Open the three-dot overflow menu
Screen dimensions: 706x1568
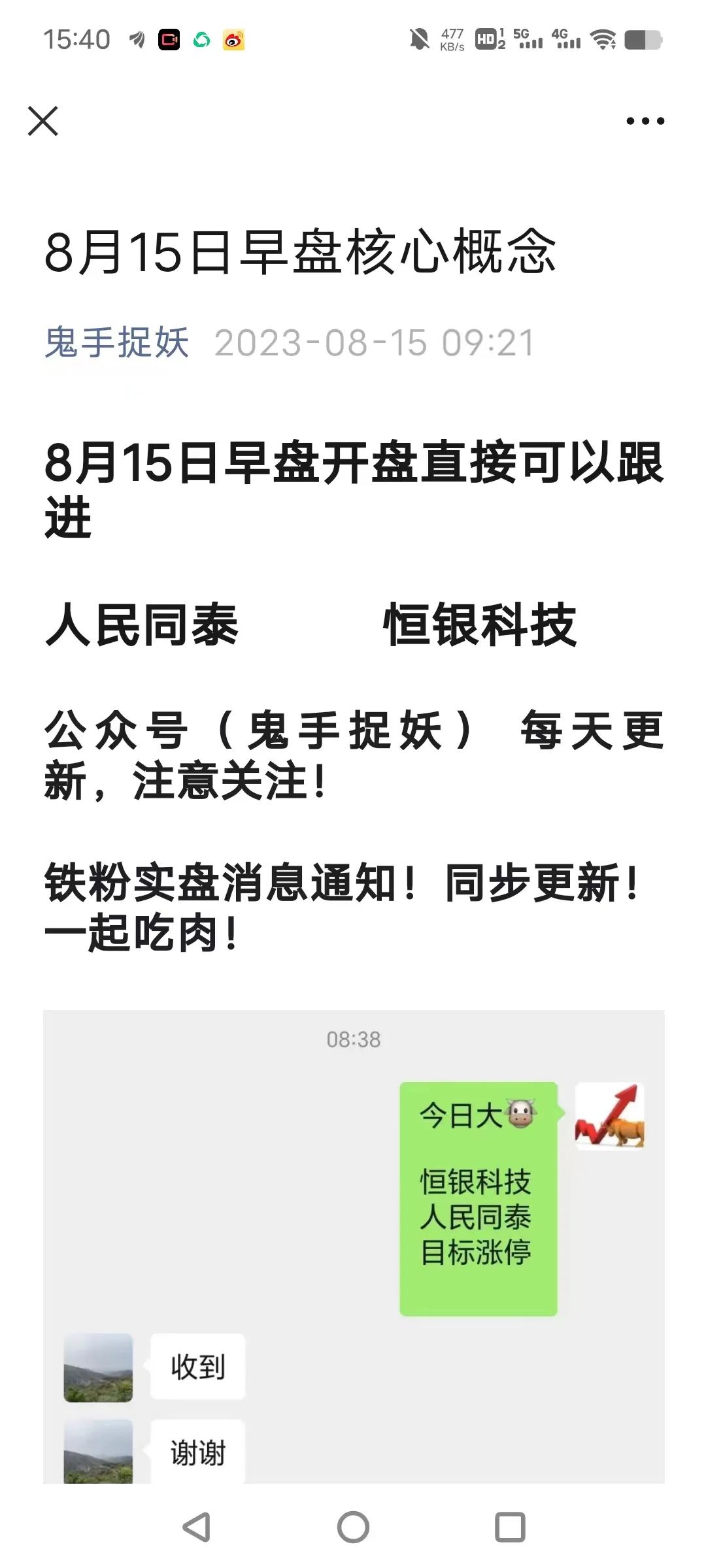point(645,121)
